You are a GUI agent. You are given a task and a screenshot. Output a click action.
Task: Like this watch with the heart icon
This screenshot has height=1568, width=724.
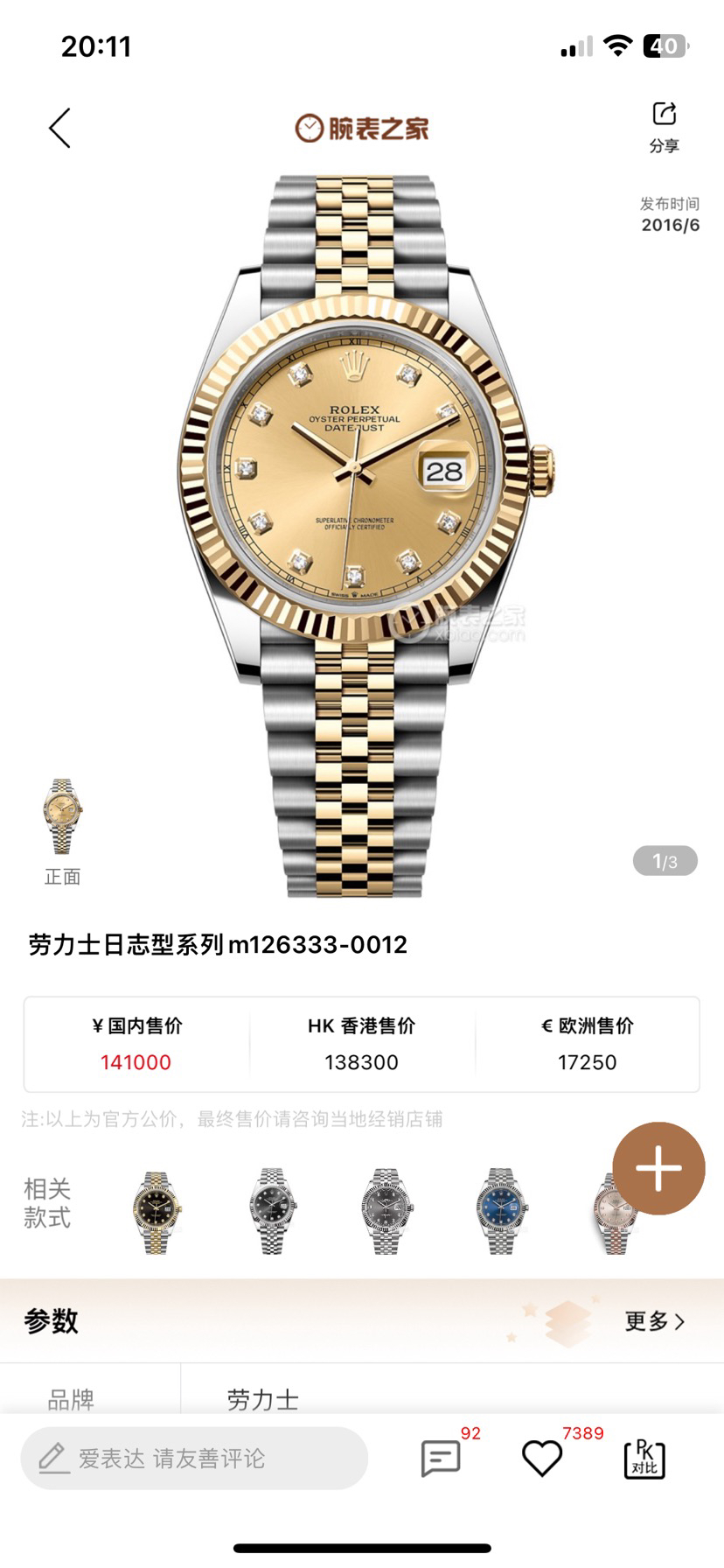(542, 1459)
